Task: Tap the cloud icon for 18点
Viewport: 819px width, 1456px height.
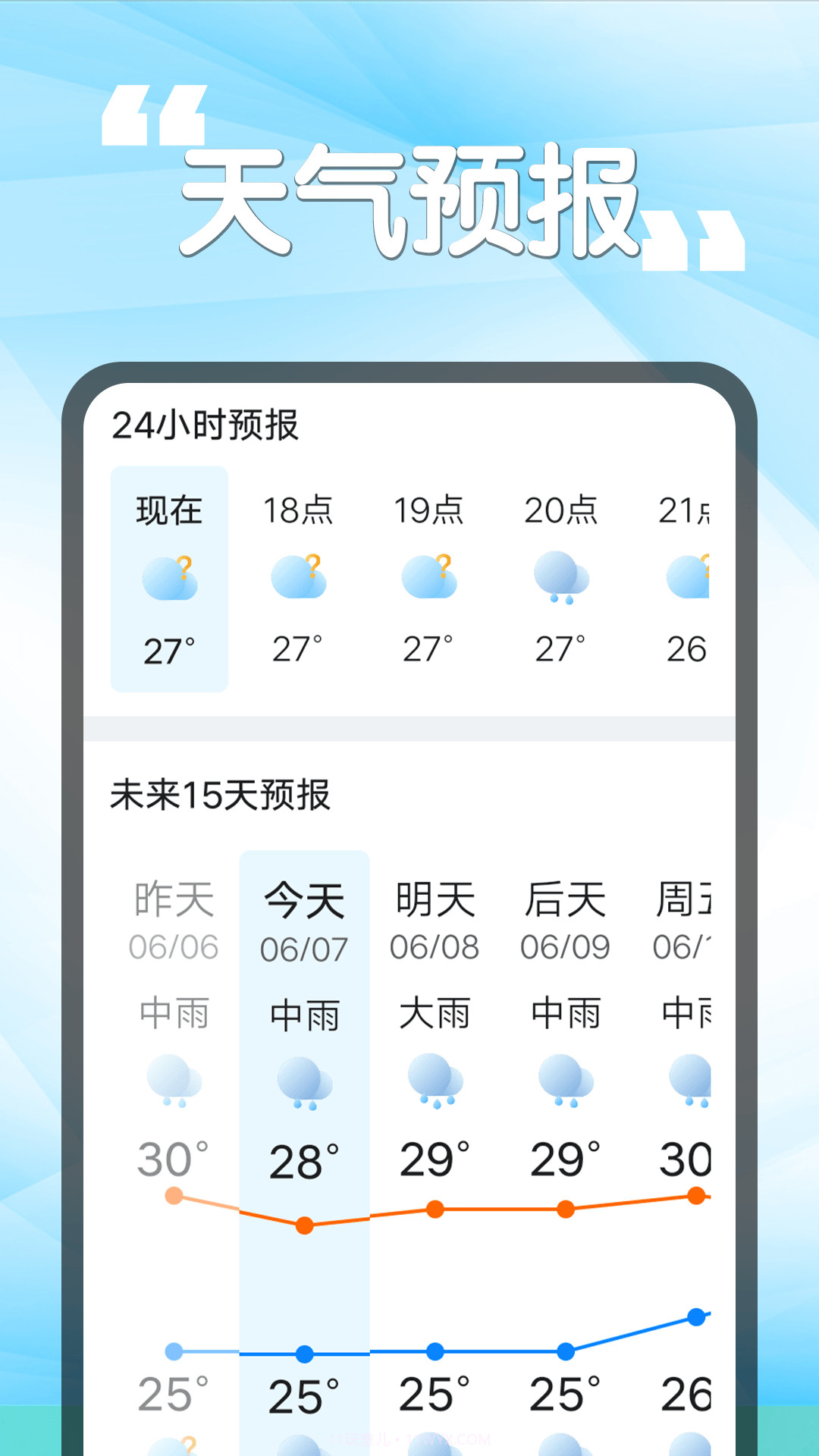Action: (x=300, y=580)
